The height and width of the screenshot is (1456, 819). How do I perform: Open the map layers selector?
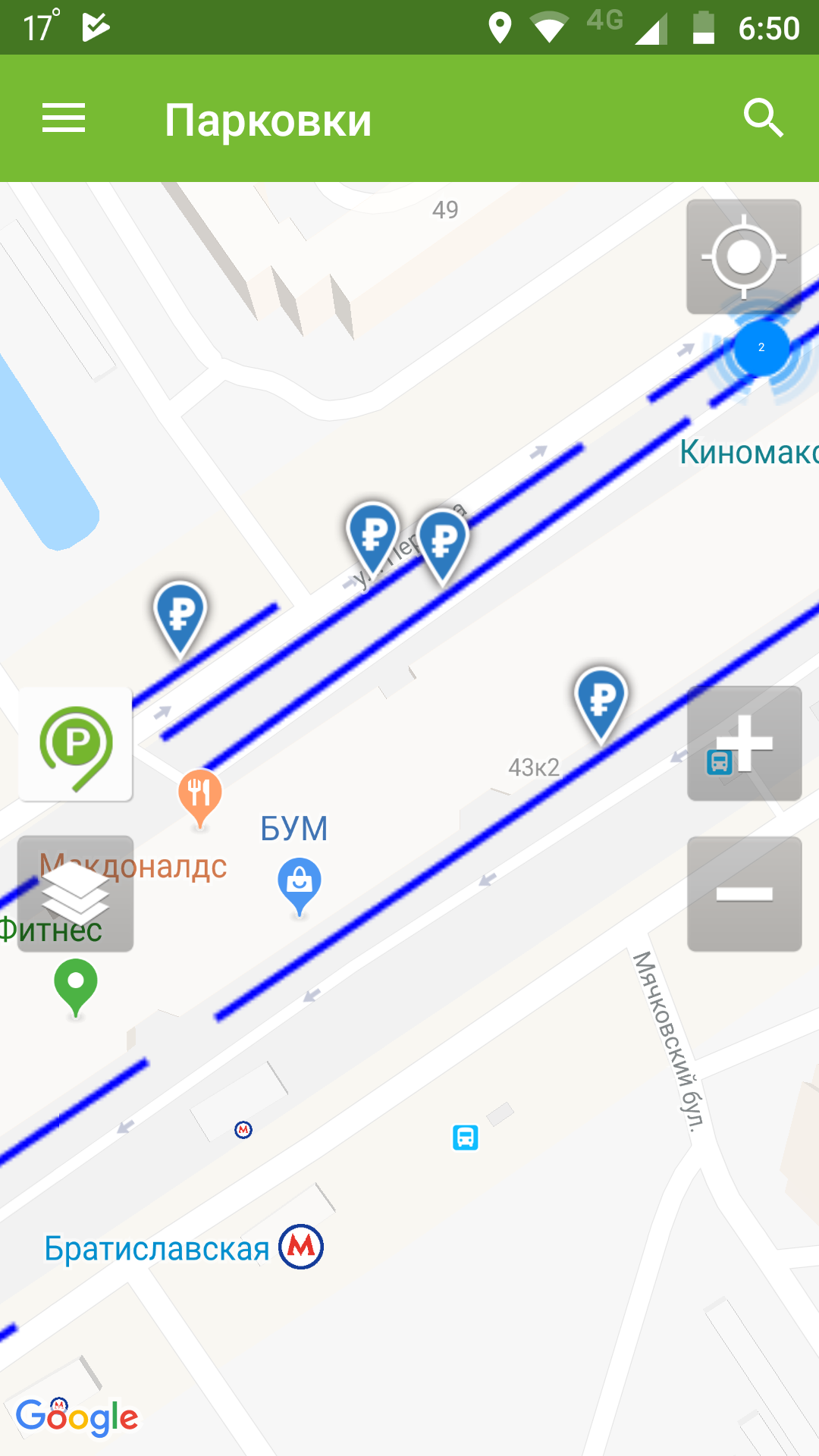75,894
